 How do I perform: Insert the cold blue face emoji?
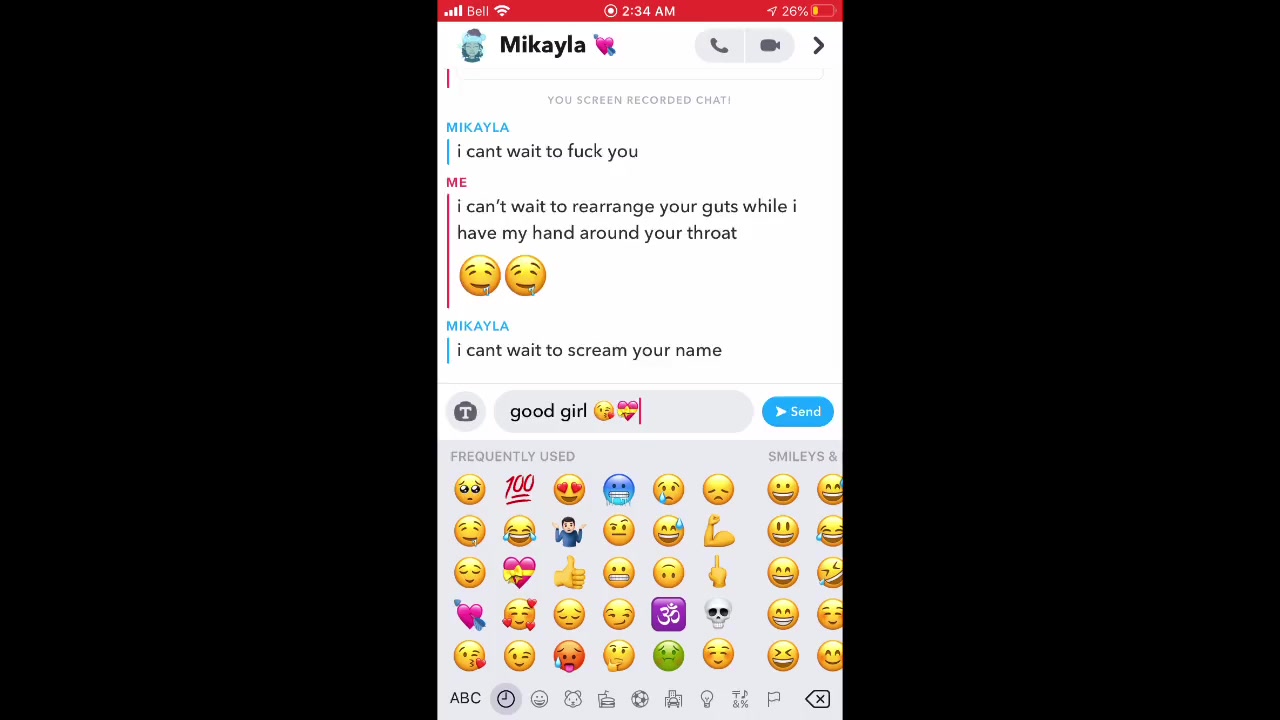pyautogui.click(x=618, y=488)
